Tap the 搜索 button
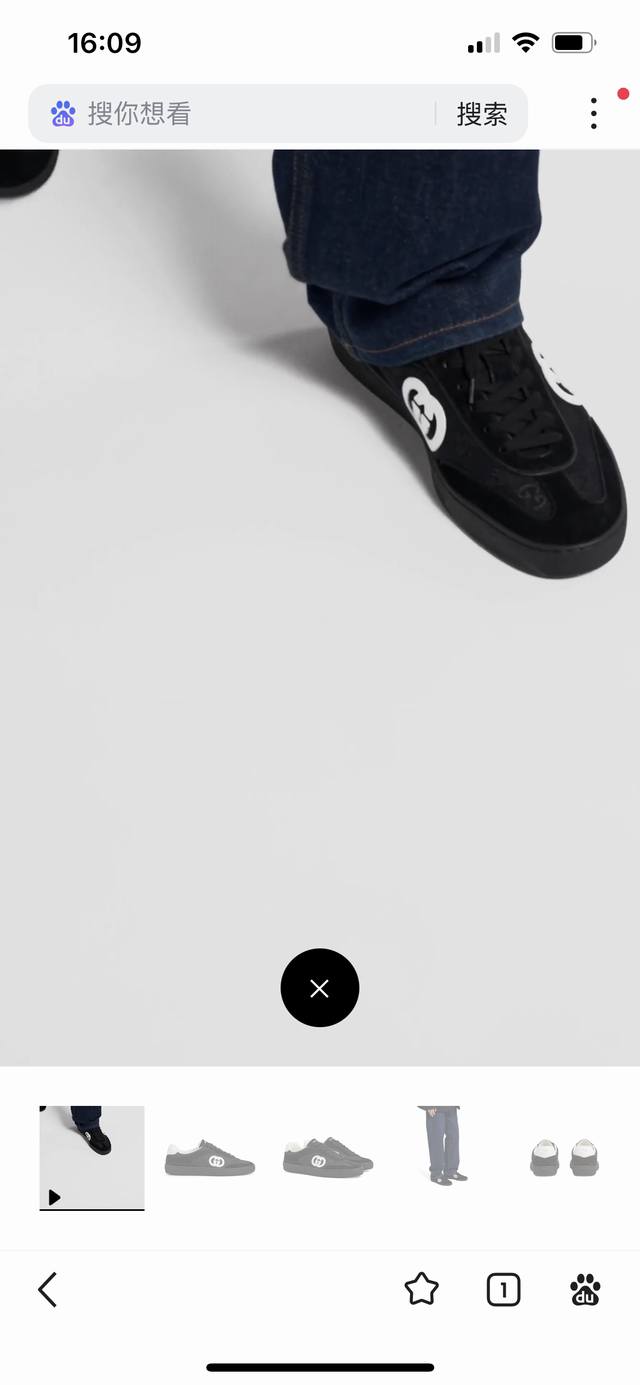The width and height of the screenshot is (640, 1385). (x=482, y=114)
